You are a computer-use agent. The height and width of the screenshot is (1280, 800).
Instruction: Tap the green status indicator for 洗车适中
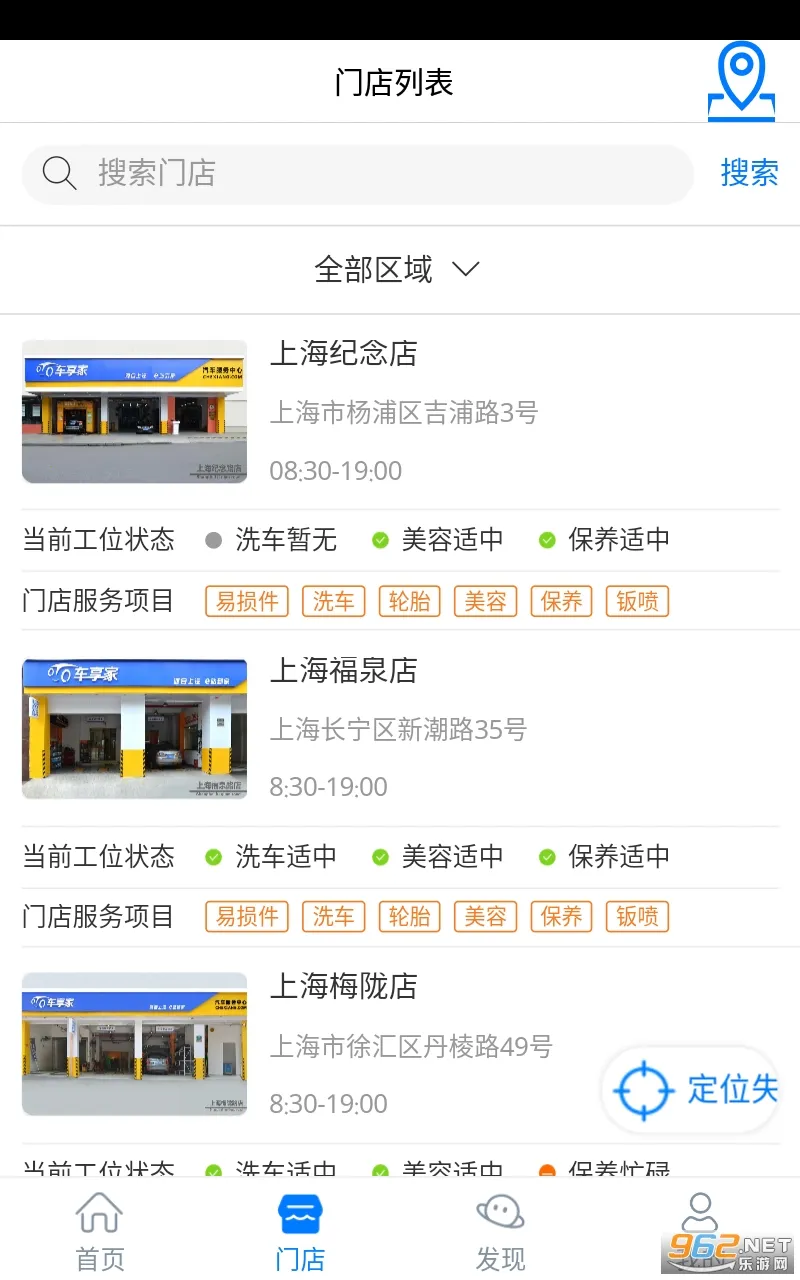point(213,856)
